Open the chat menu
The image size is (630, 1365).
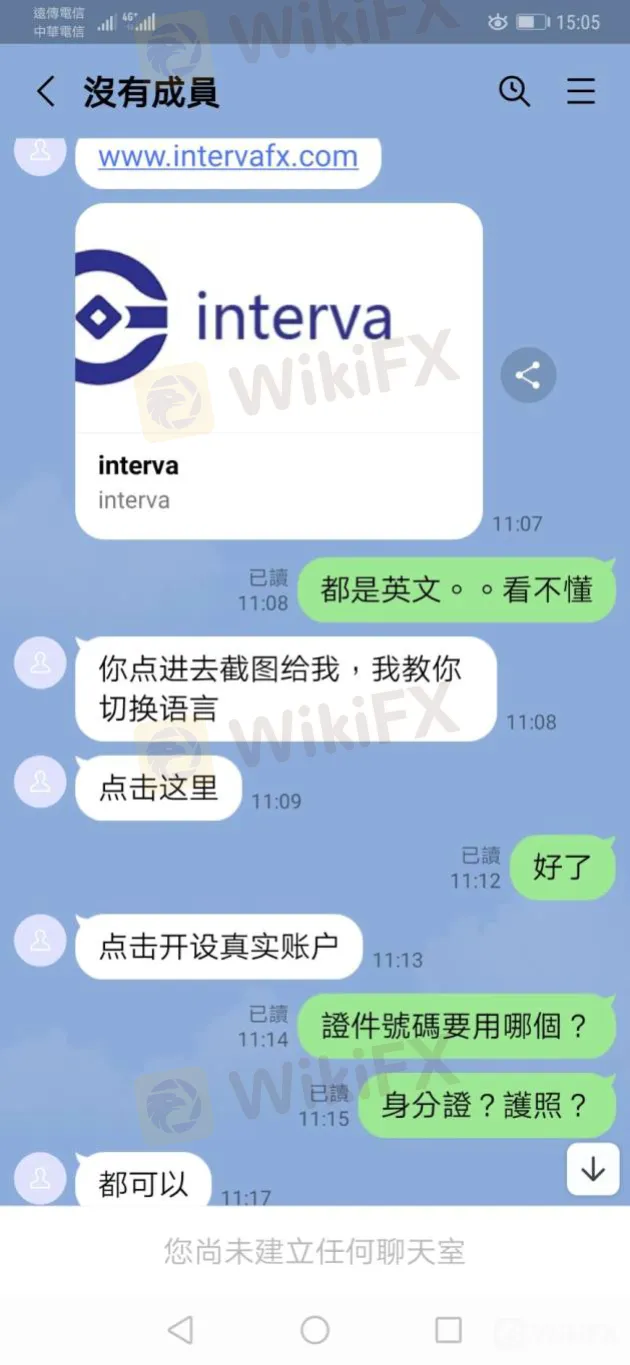[x=581, y=92]
